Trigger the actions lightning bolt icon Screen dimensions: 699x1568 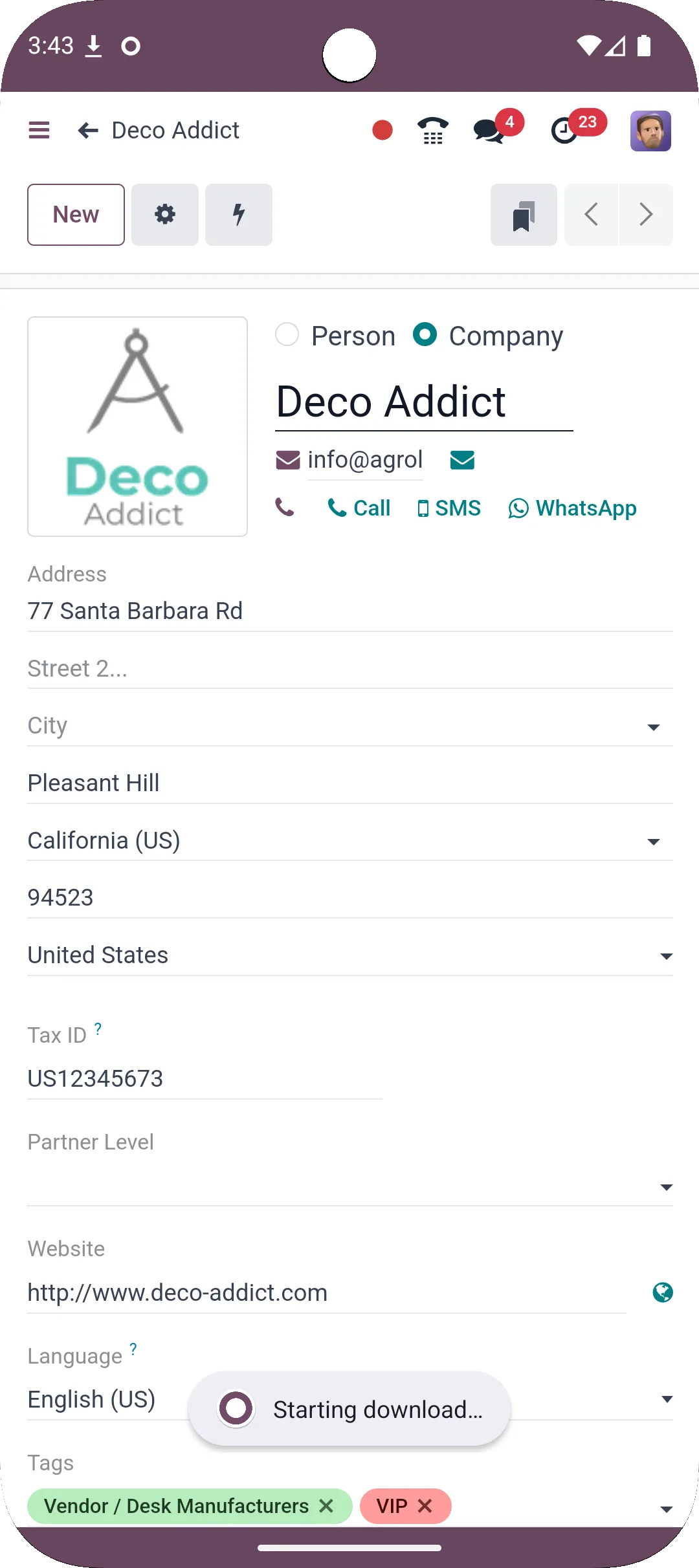click(x=238, y=214)
